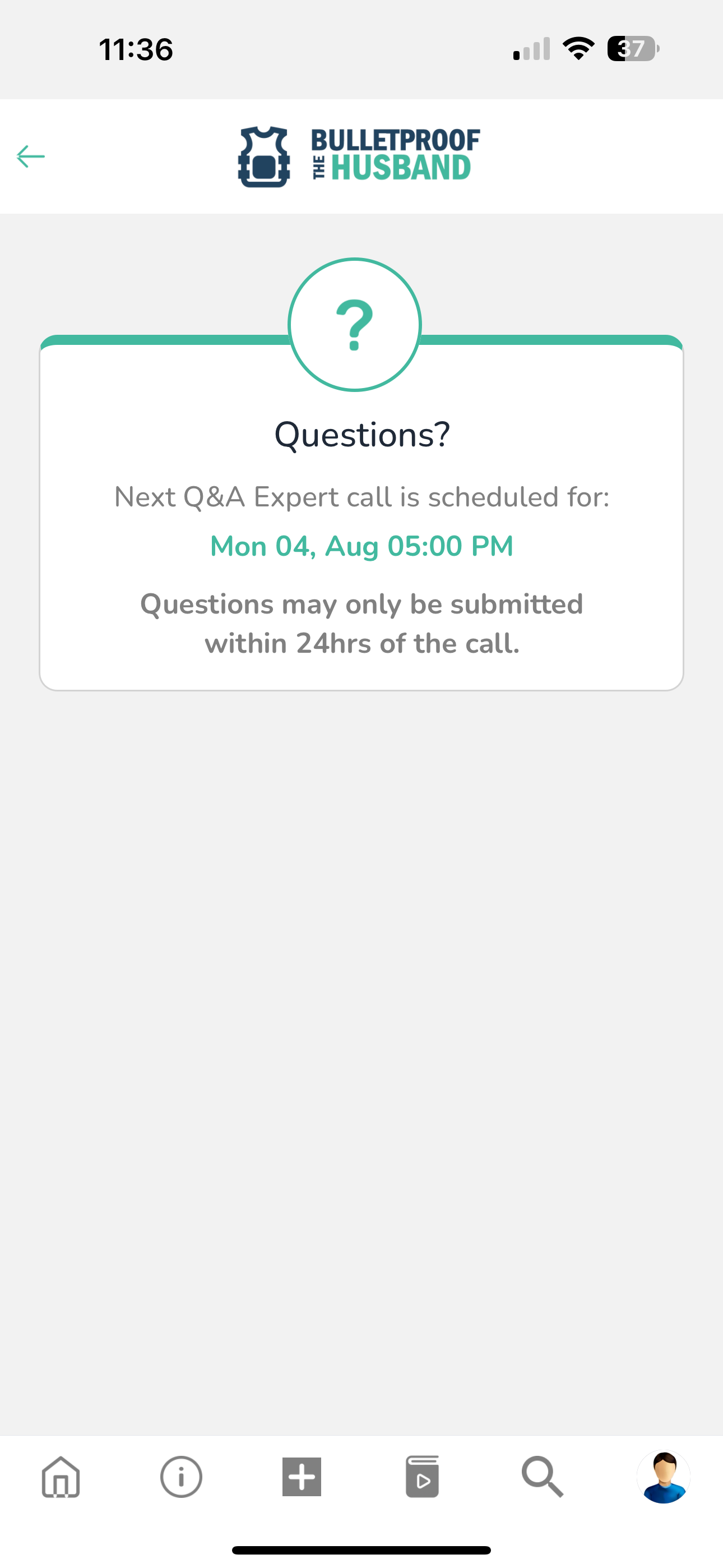Open the profile avatar tab
The width and height of the screenshot is (723, 1568).
click(x=664, y=1477)
